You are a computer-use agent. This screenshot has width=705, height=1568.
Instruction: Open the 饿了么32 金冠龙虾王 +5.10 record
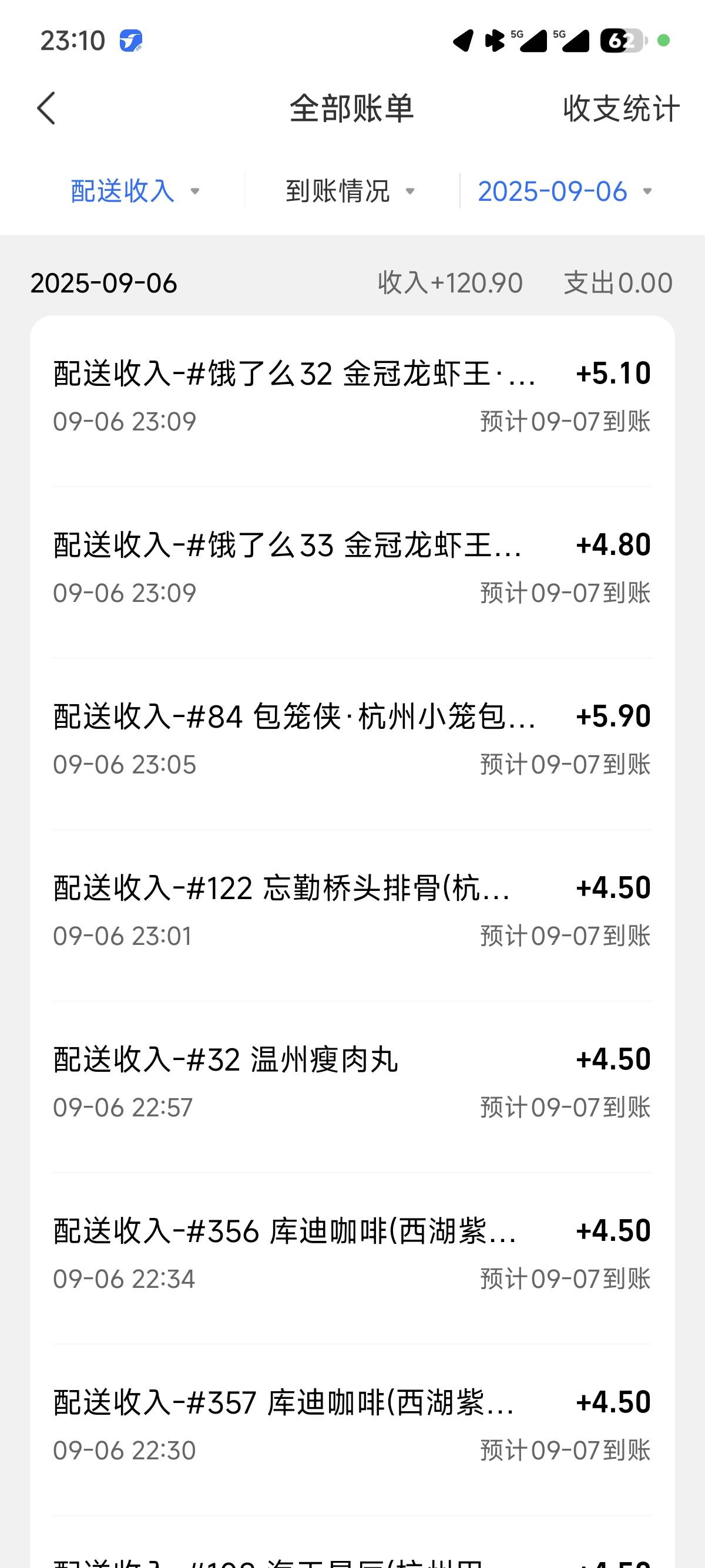352,401
